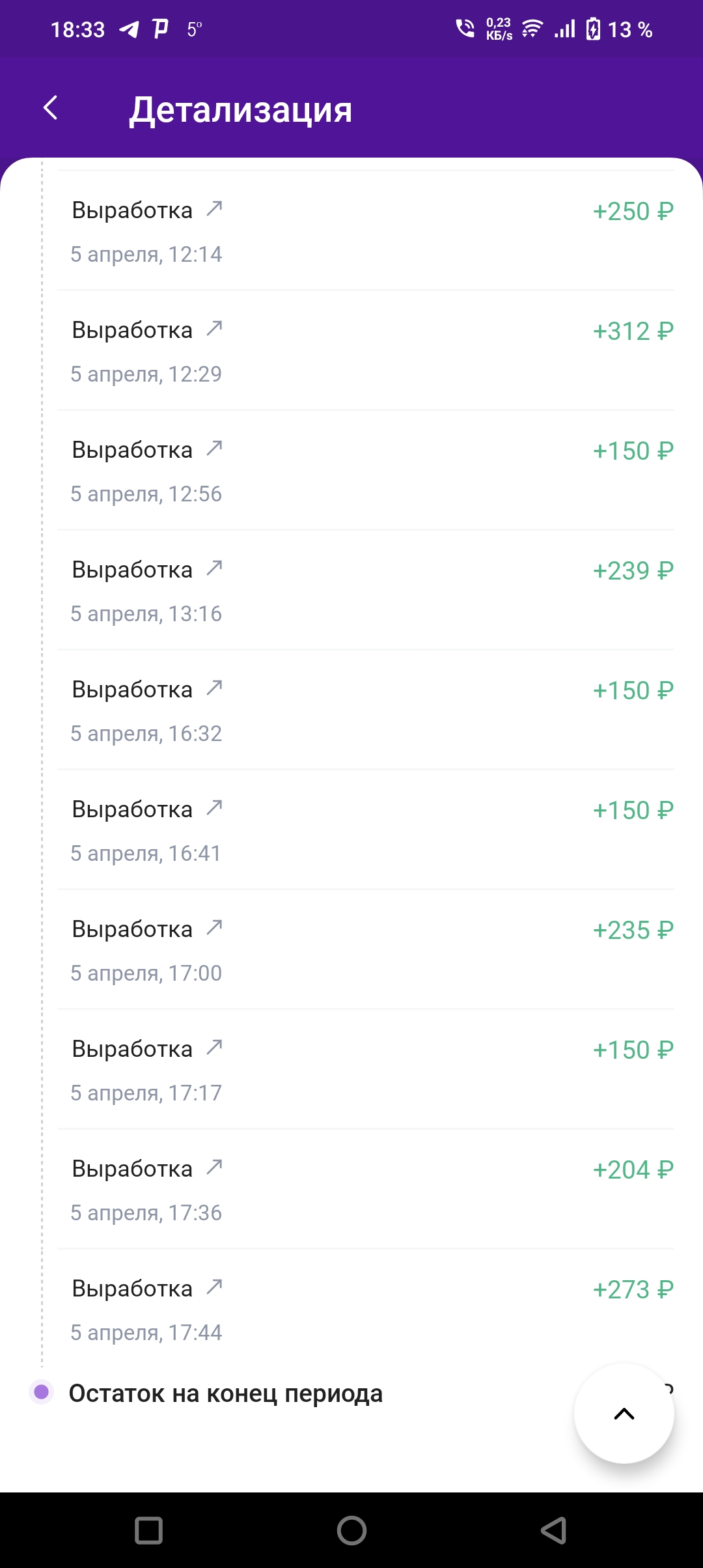Open the Выработка entry from 12:29
703x1568 pixels.
pos(365,350)
